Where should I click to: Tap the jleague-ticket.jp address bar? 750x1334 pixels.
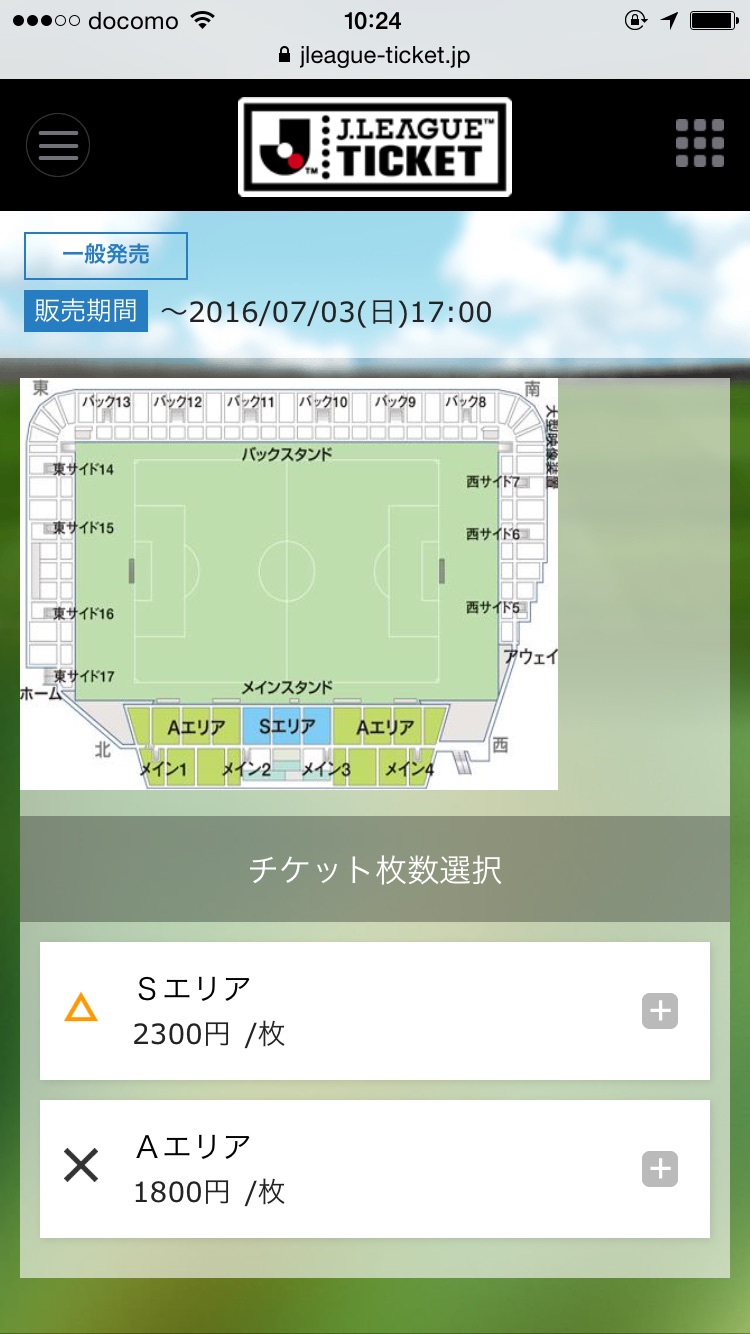(x=375, y=55)
